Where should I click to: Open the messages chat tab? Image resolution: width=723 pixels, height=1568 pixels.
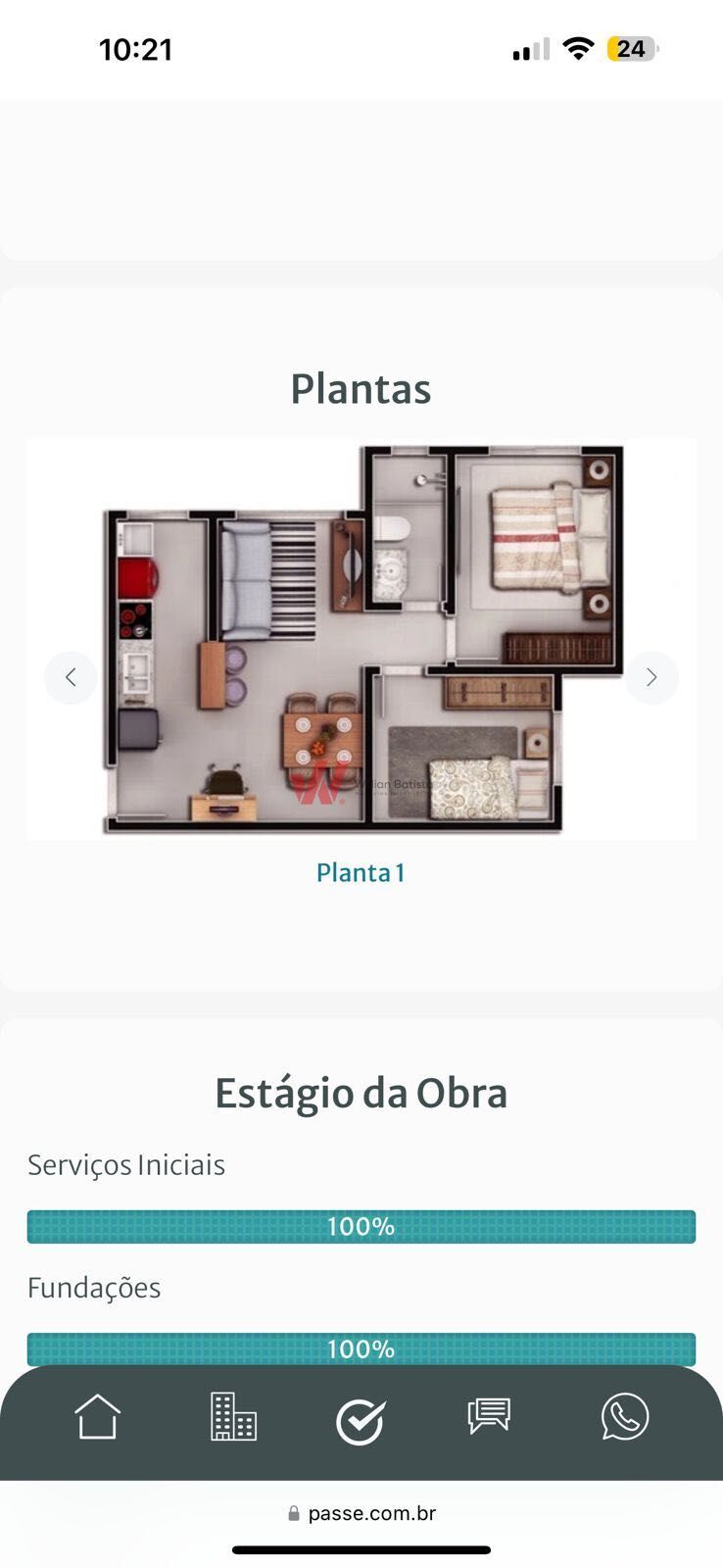click(489, 1416)
